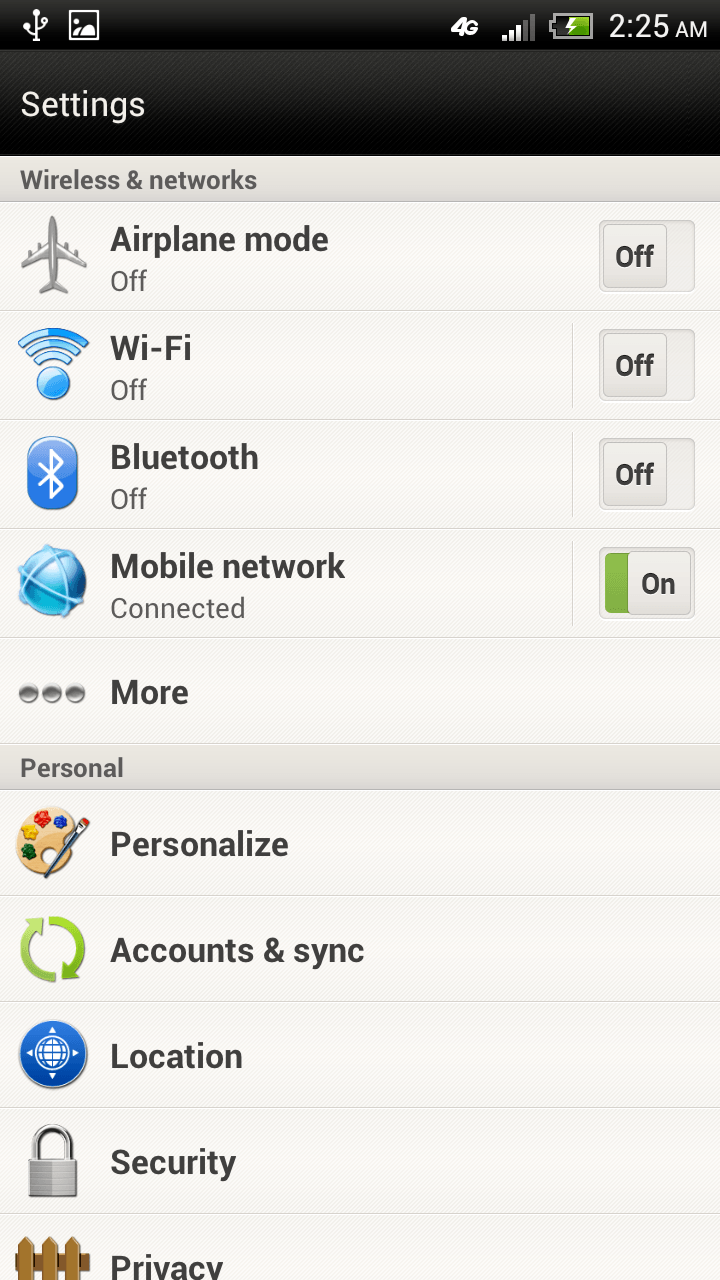Open Personalize settings
This screenshot has height=1280, width=720.
coord(360,843)
